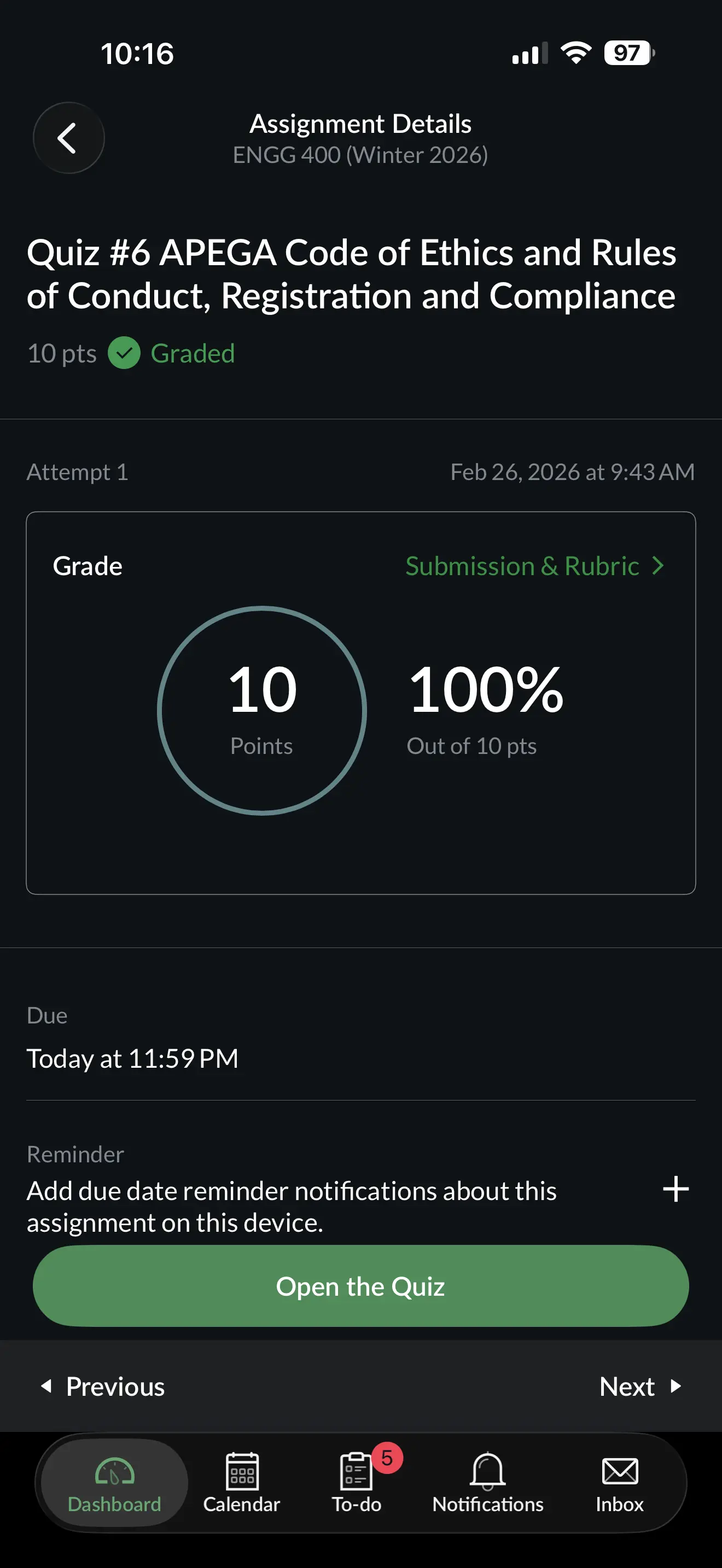Screen dimensions: 722x1568
Task: Open the Notifications tab
Action: pyautogui.click(x=488, y=1483)
